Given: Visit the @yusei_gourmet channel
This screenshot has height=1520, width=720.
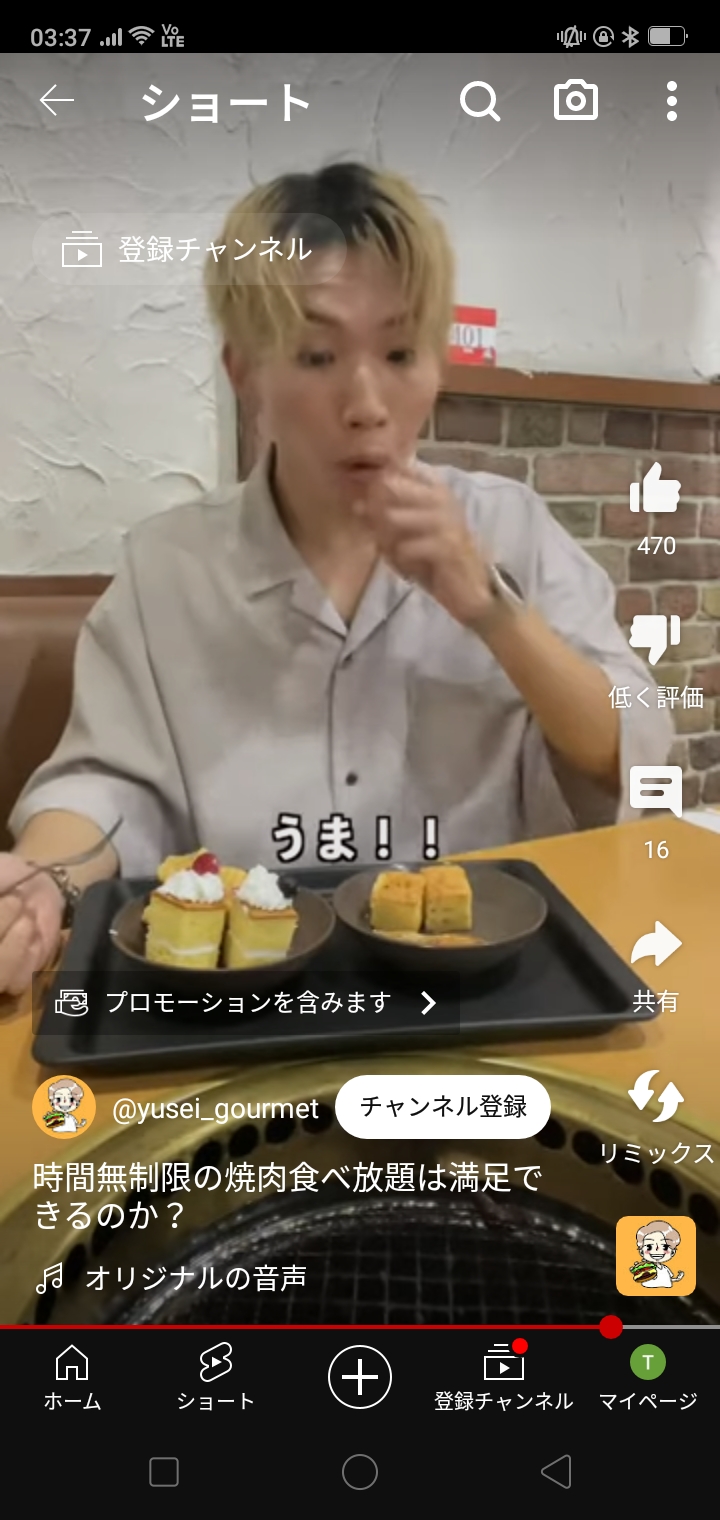Looking at the screenshot, I should (x=215, y=1109).
